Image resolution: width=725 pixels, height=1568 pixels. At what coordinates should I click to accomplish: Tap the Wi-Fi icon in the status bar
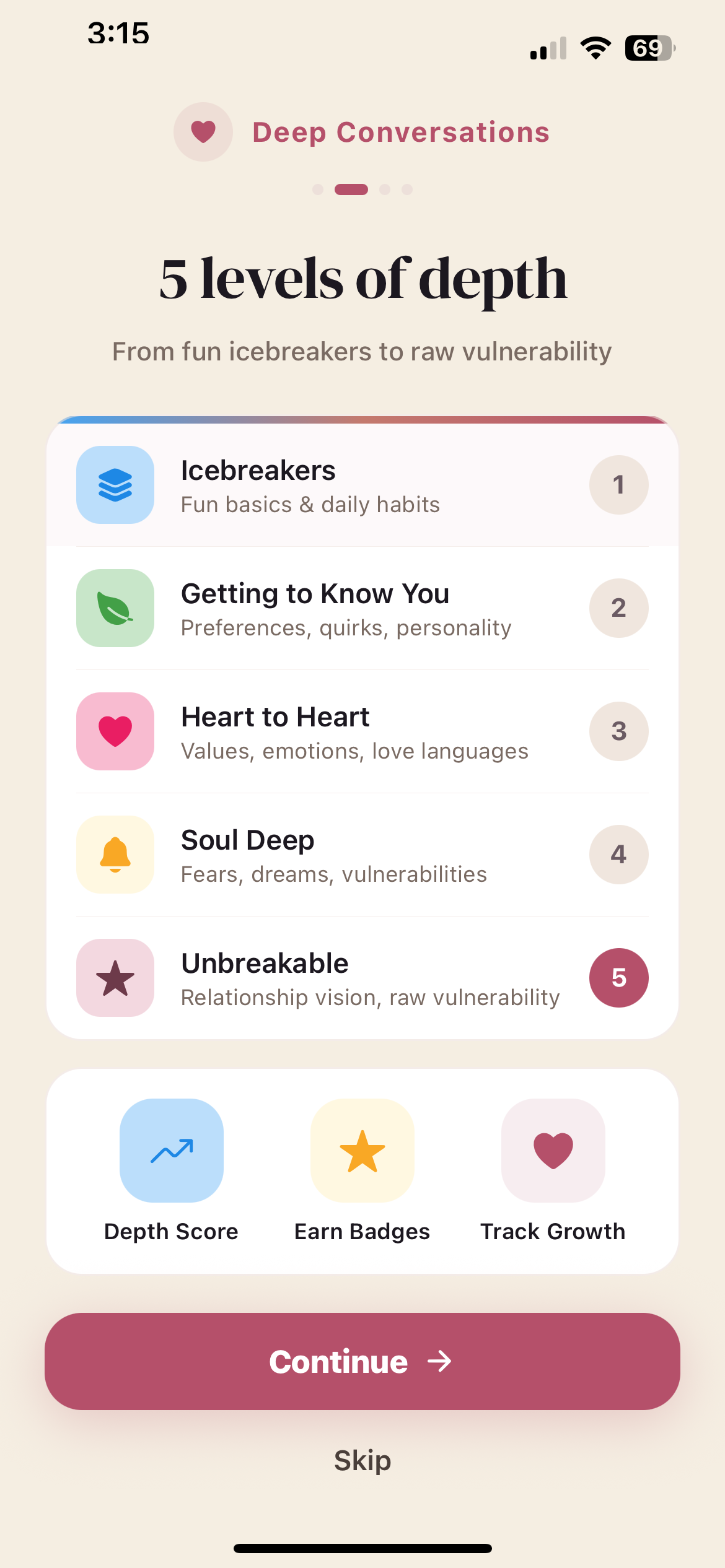click(x=595, y=48)
